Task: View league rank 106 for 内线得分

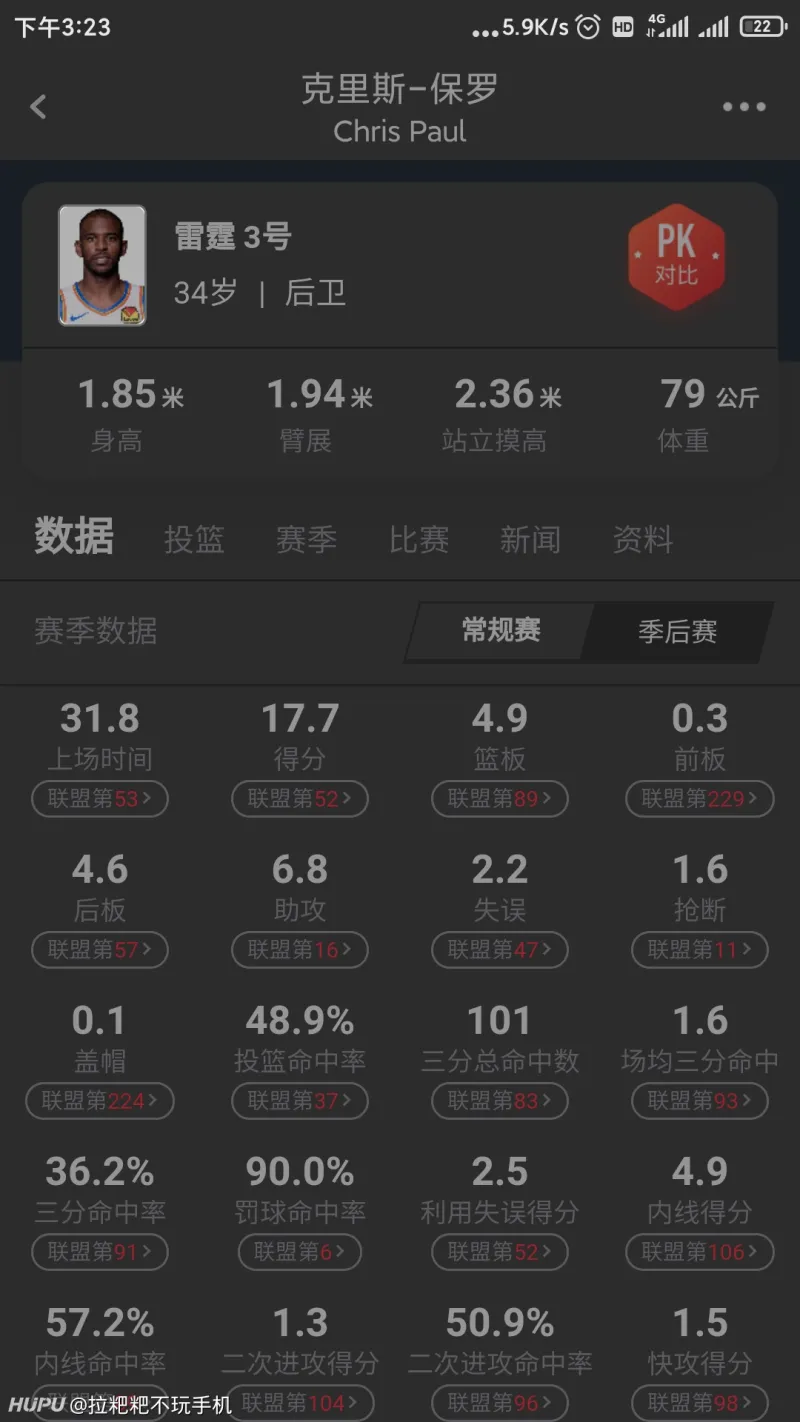Action: tap(700, 1252)
